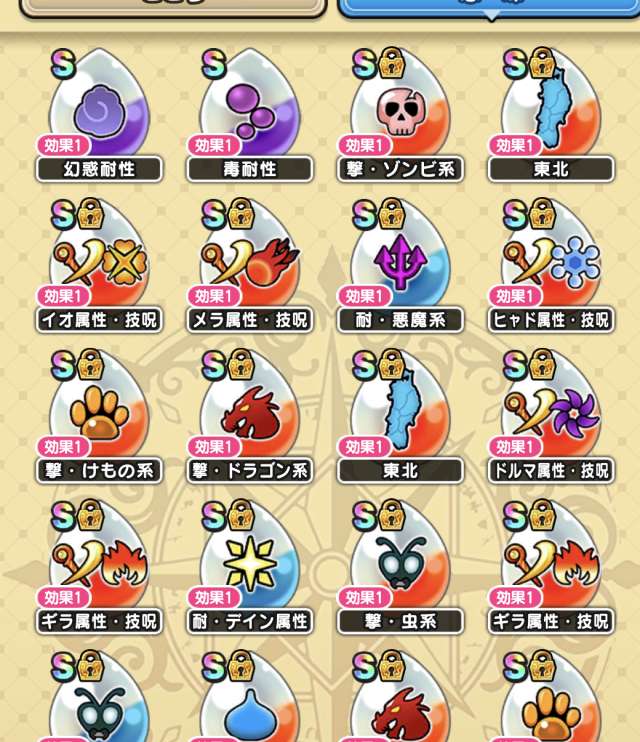
Task: Choose the ドルマ属性・技呪 egg
Action: pyautogui.click(x=551, y=412)
